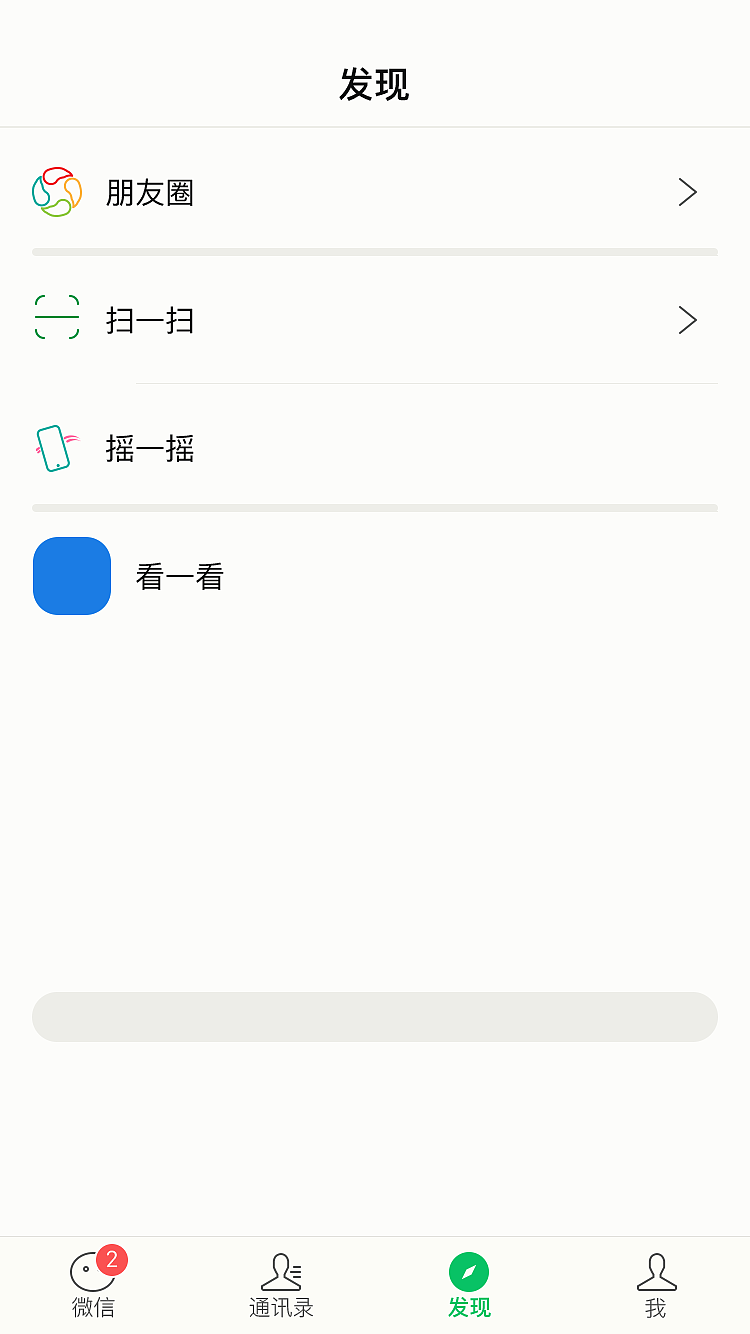Tap the 看一看 text label
This screenshot has height=1334, width=750.
(179, 576)
